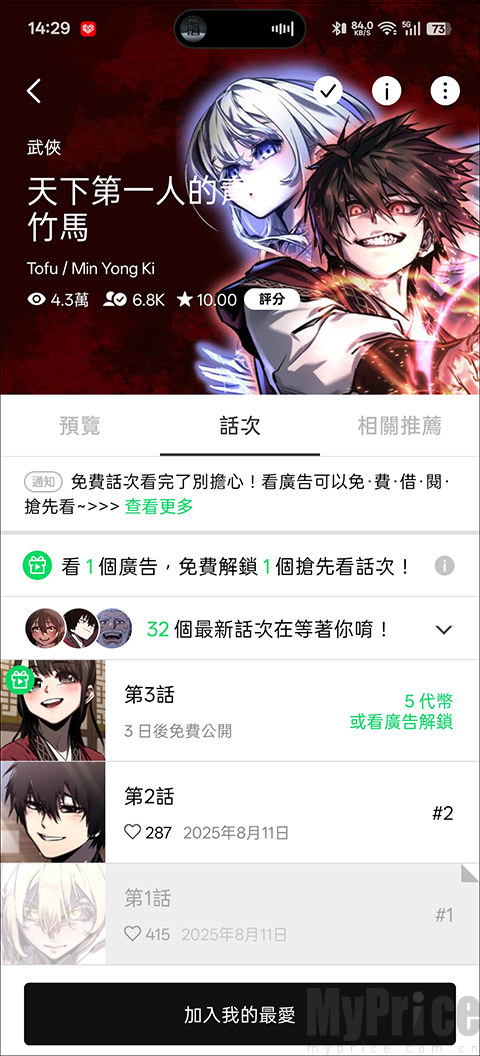The image size is (480, 1056).
Task: Switch to the 相關推薦 tab
Action: click(x=400, y=426)
